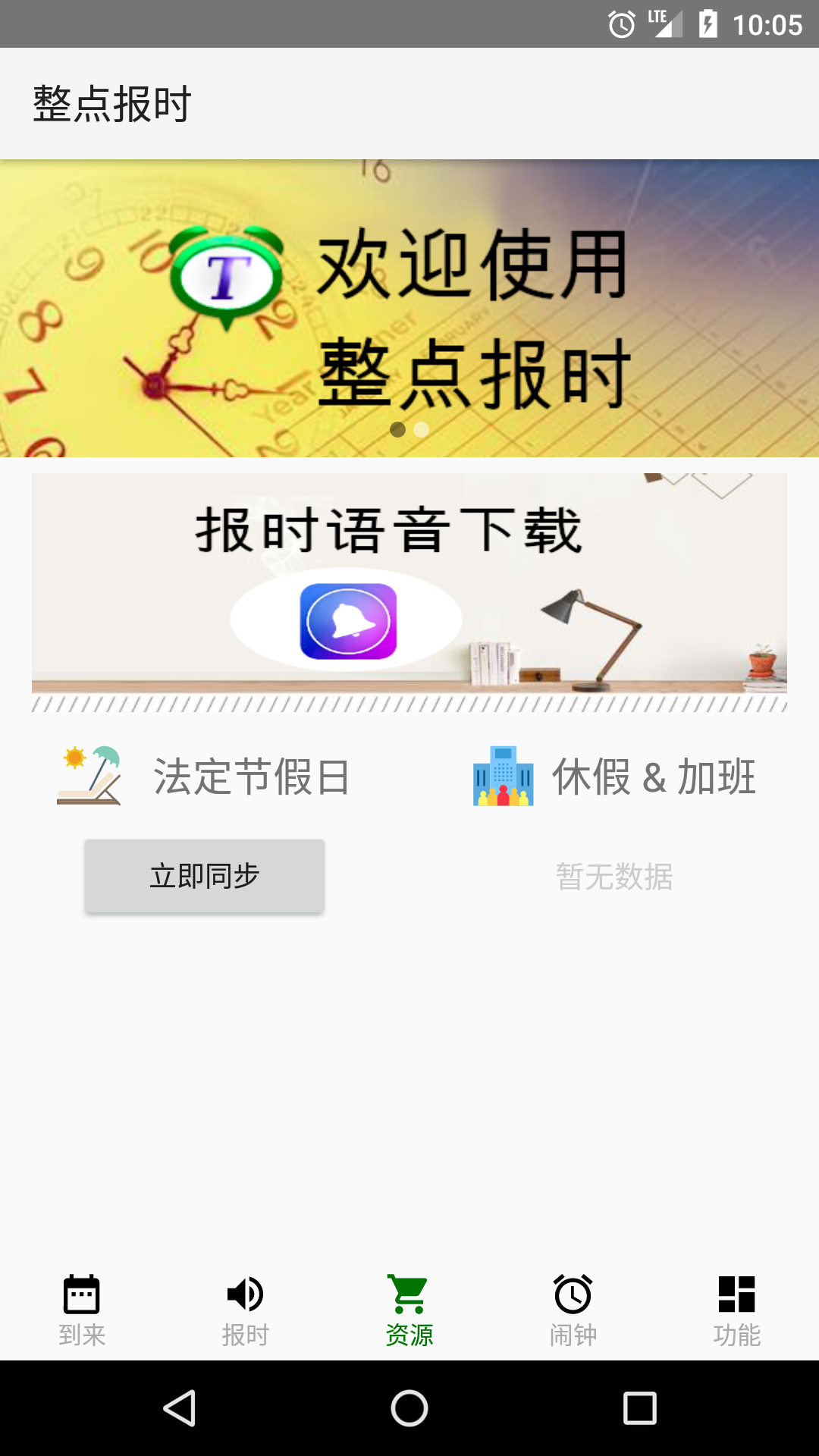Open the 到来 calendar tab icon
Screen dimensions: 819x1456
[x=81, y=1295]
